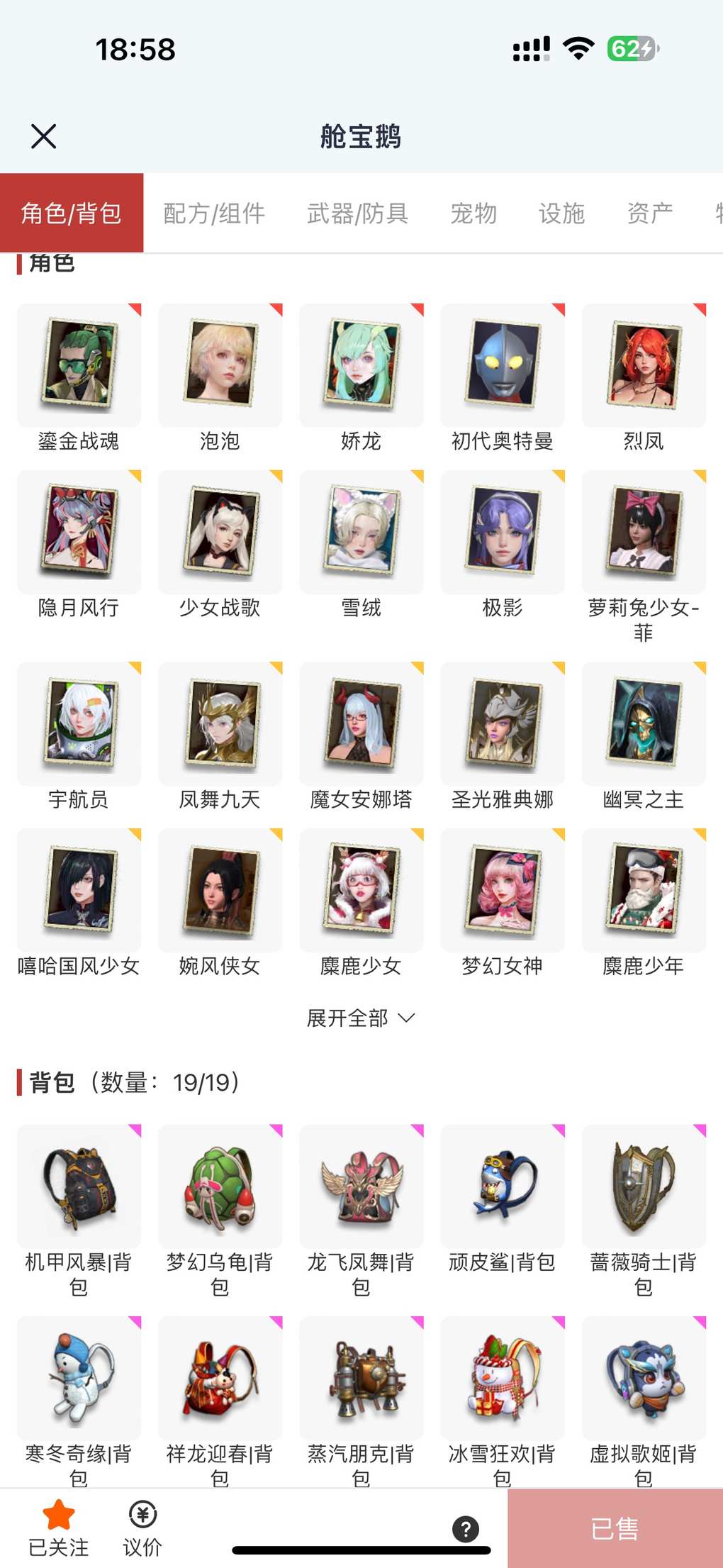Select the 角色/背包 tab
This screenshot has width=723, height=1568.
click(72, 213)
